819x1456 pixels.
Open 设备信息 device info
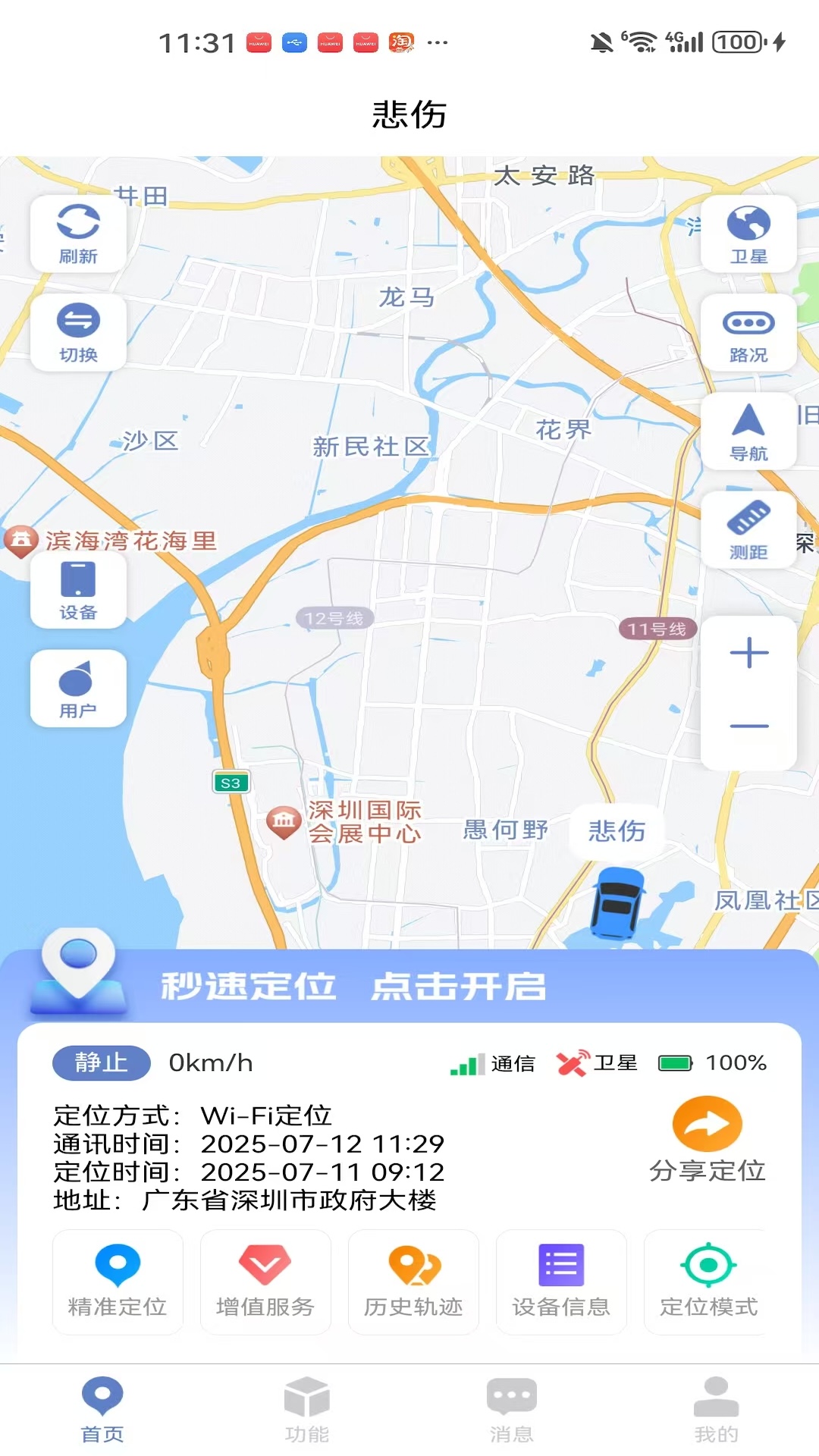tap(561, 1282)
